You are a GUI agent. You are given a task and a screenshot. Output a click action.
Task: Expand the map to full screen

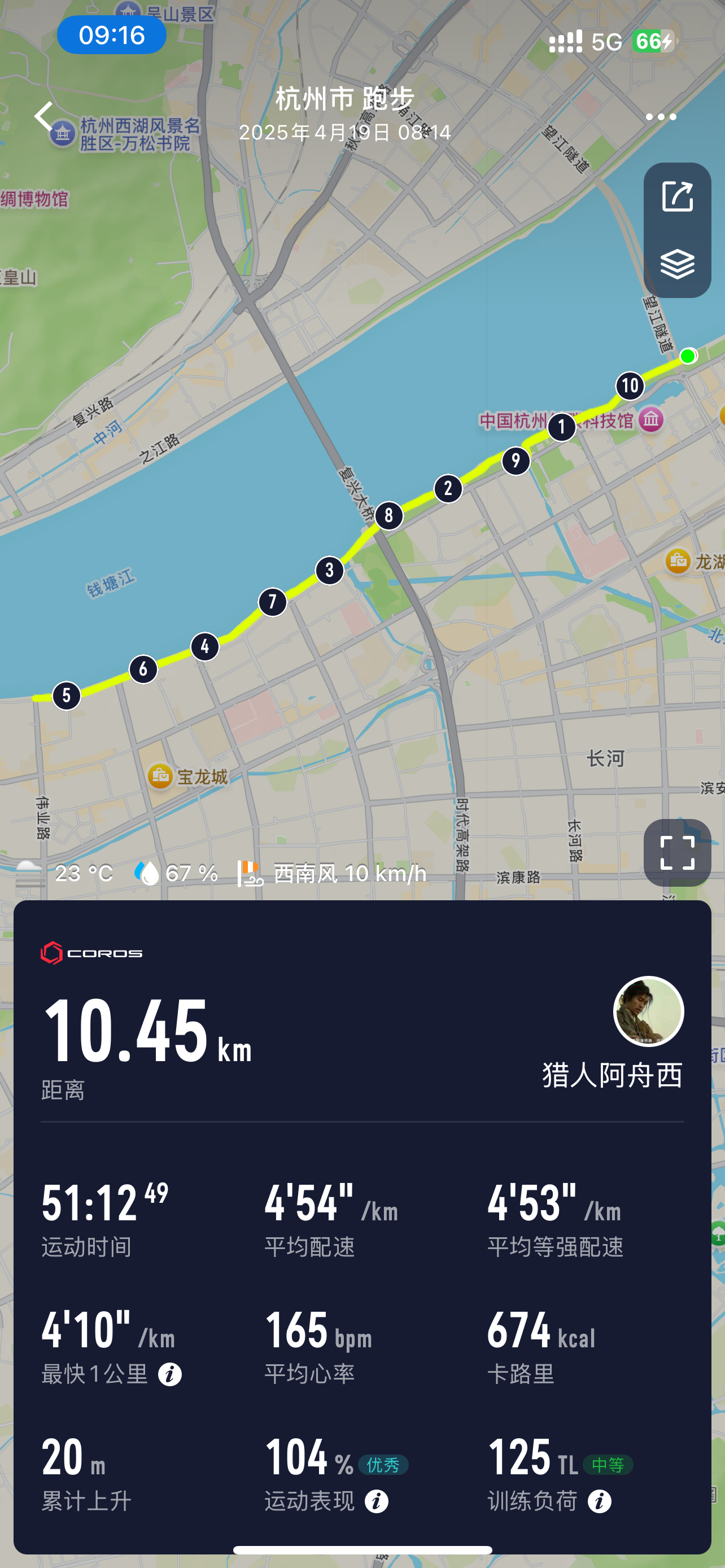pyautogui.click(x=677, y=852)
